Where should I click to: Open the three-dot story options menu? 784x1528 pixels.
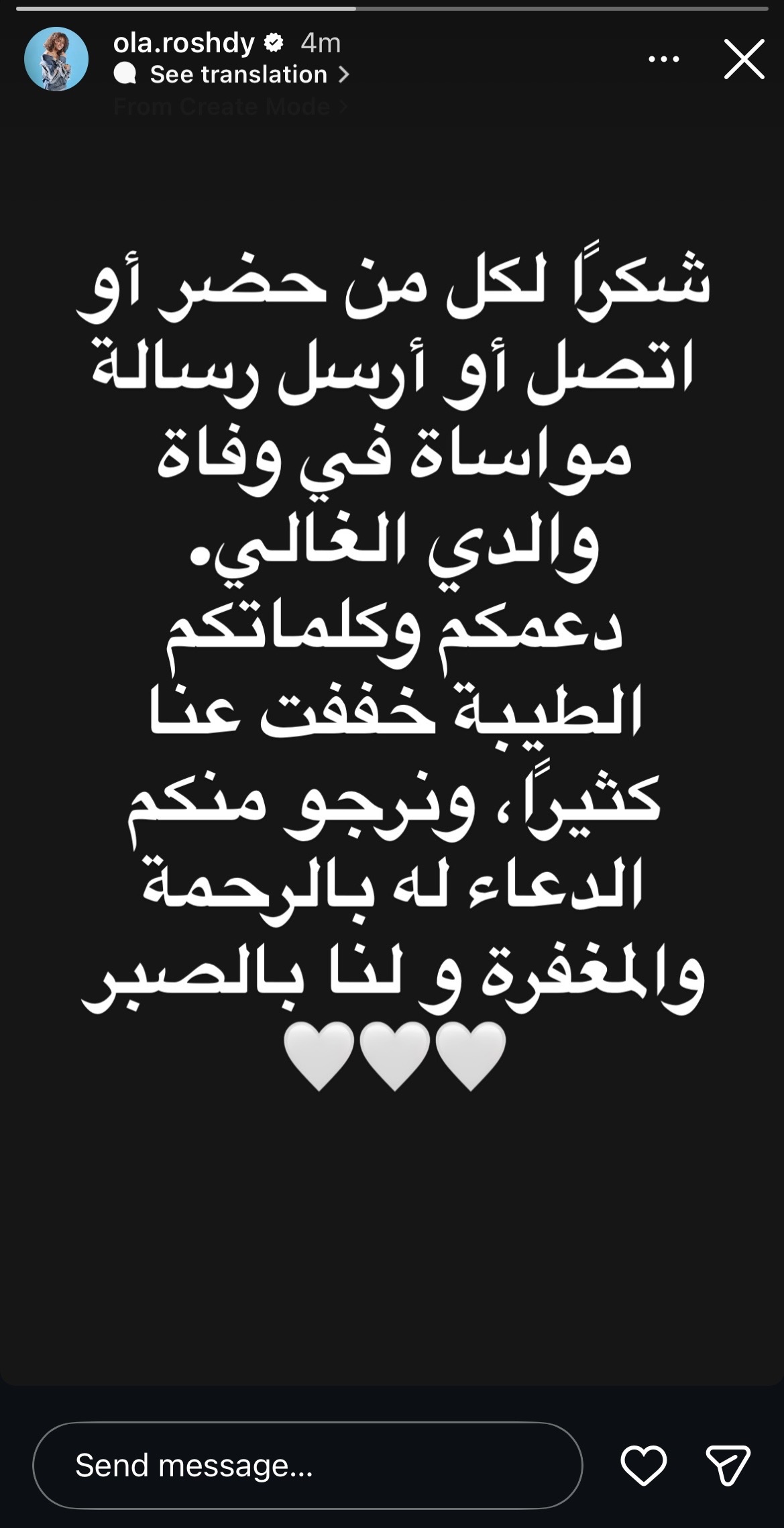pyautogui.click(x=664, y=59)
